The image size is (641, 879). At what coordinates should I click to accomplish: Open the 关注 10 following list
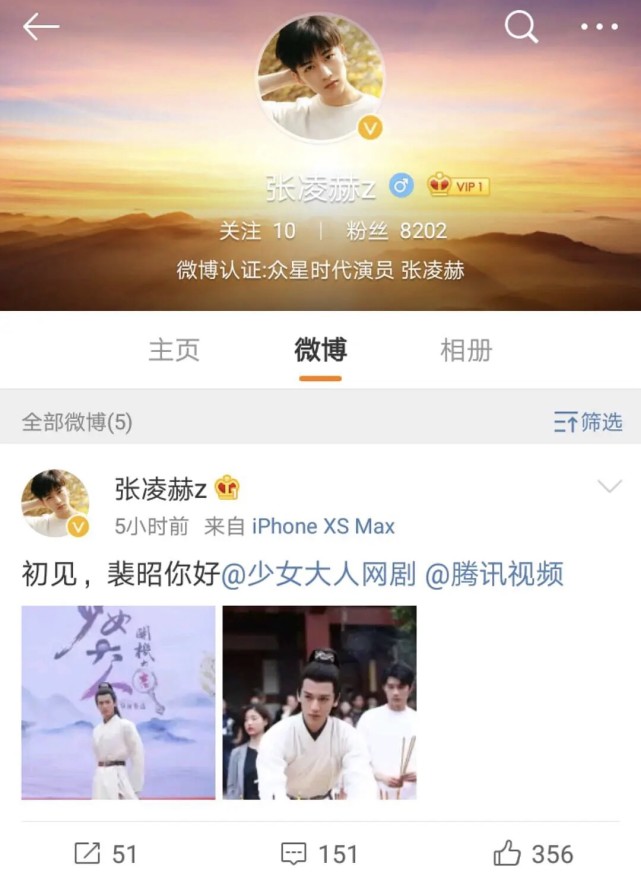(257, 230)
